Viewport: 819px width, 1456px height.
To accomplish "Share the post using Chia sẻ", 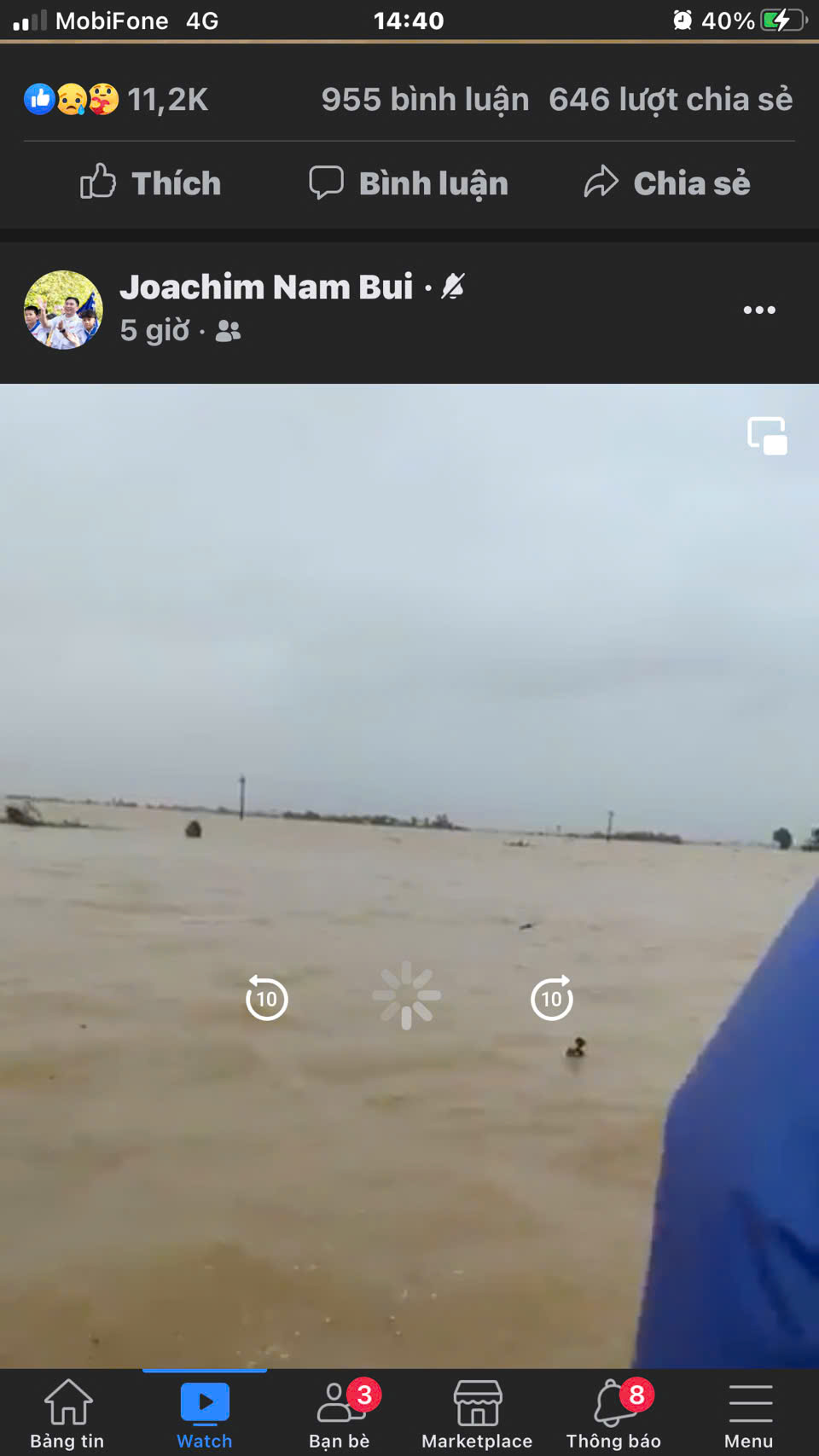I will (x=667, y=183).
